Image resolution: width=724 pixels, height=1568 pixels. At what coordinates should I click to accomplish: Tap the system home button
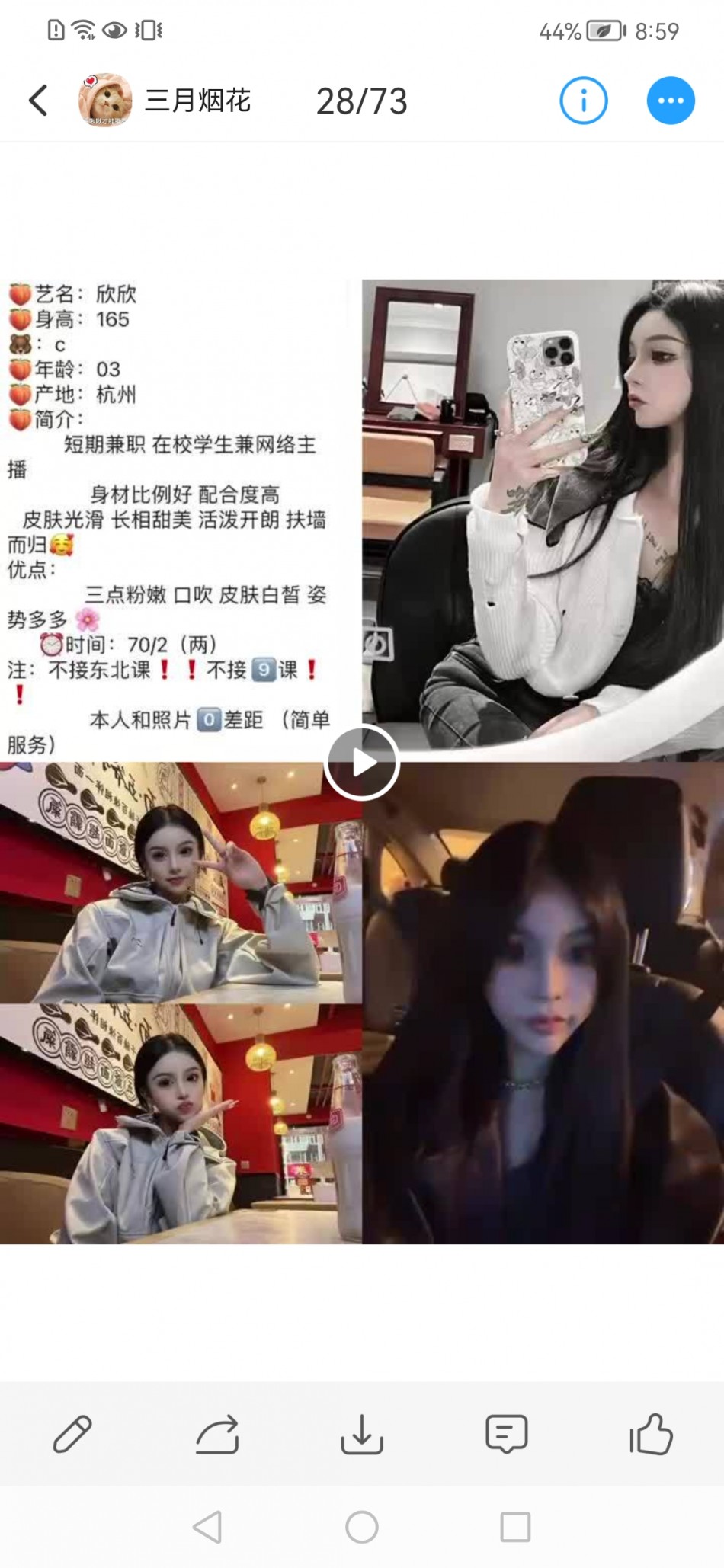pyautogui.click(x=362, y=1527)
